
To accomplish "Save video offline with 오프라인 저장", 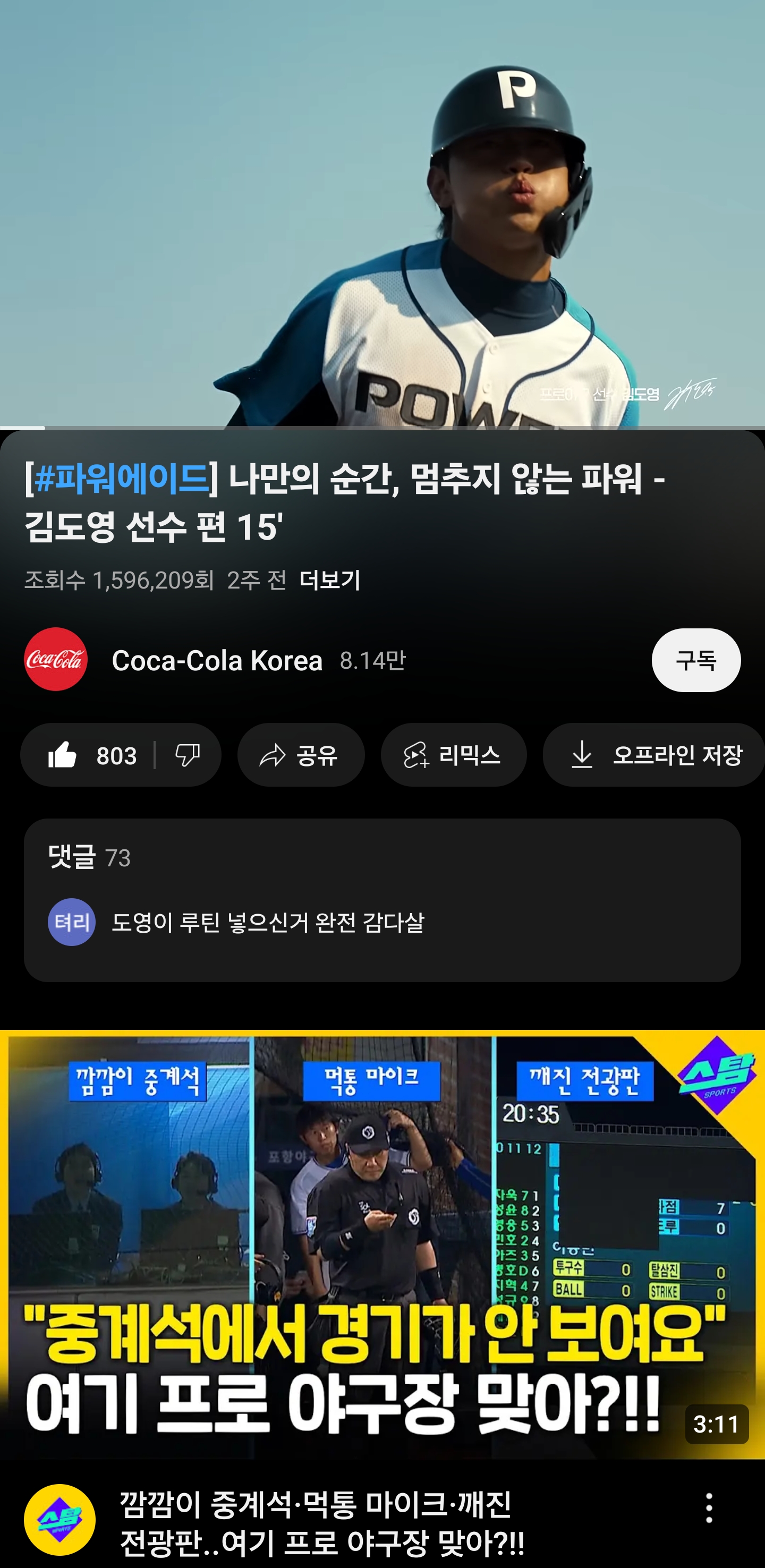I will coord(654,755).
